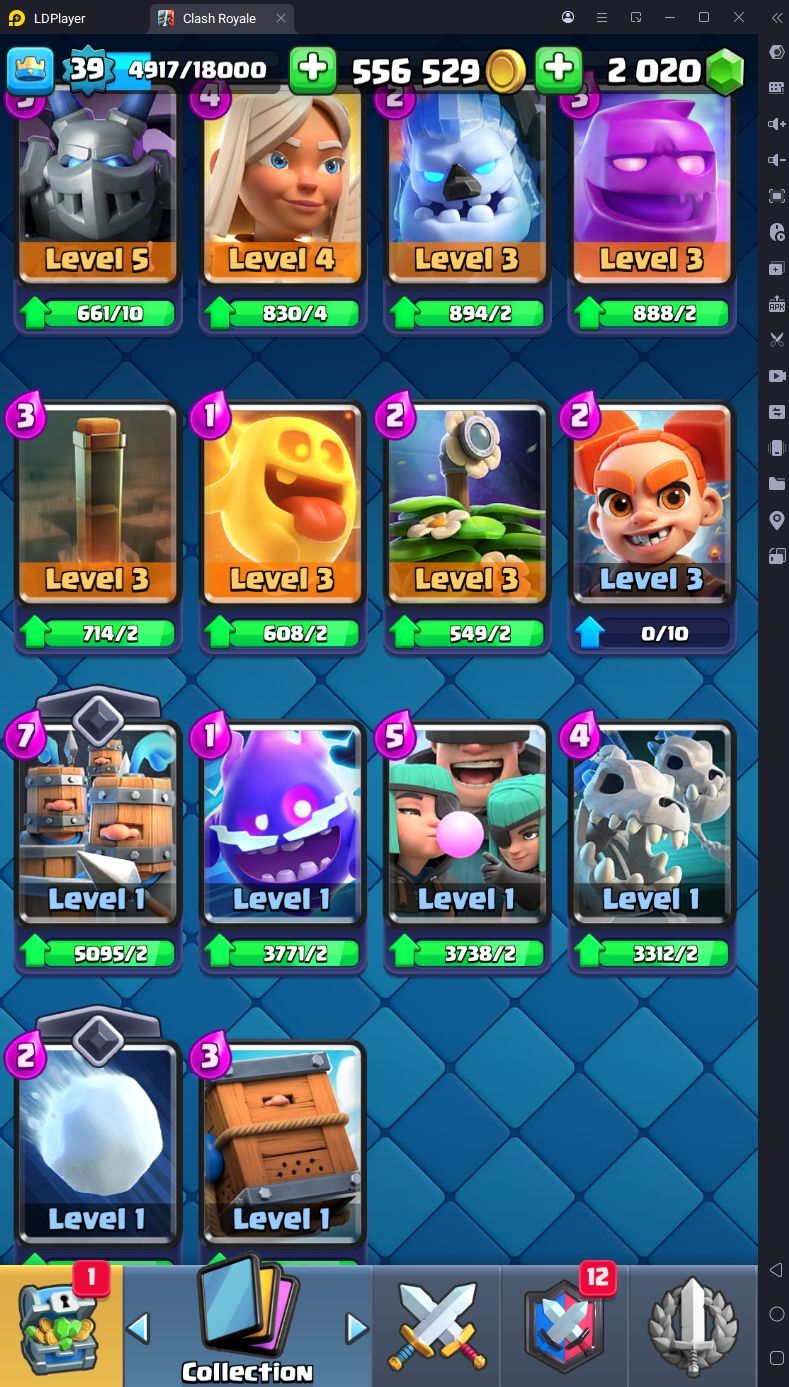The width and height of the screenshot is (789, 1387).
Task: Open the yellow Heal Spirit card showing 608/2
Action: 282,505
